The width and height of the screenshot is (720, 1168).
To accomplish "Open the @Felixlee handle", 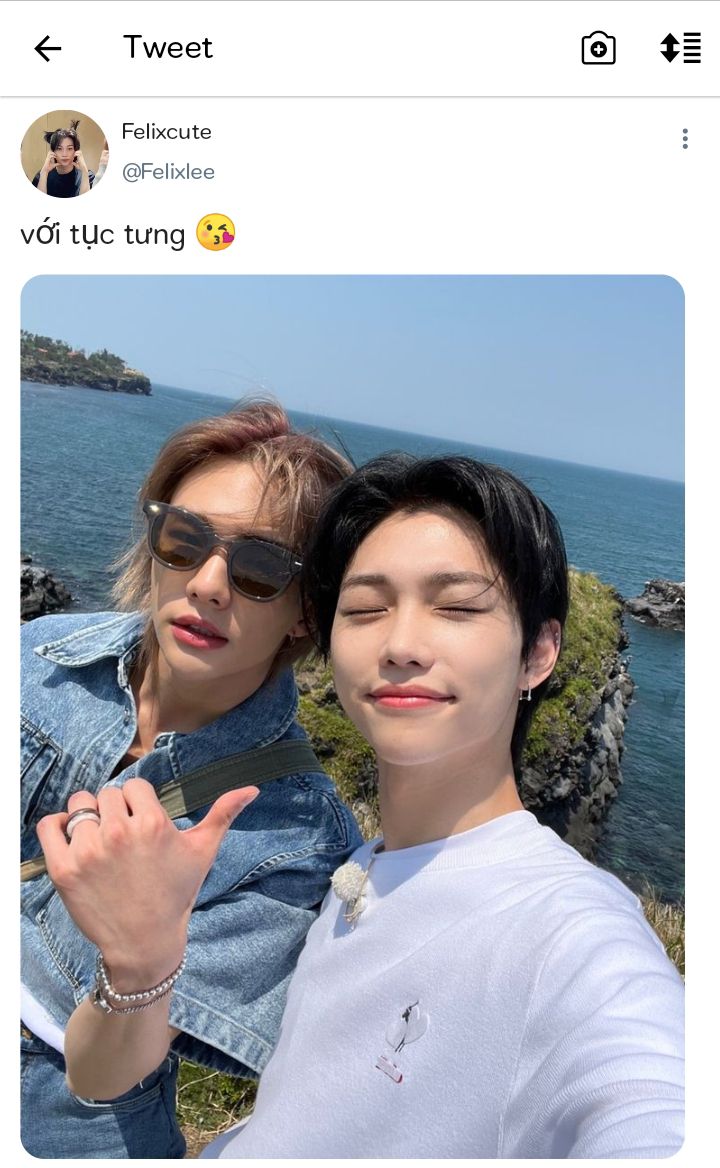I will [168, 172].
